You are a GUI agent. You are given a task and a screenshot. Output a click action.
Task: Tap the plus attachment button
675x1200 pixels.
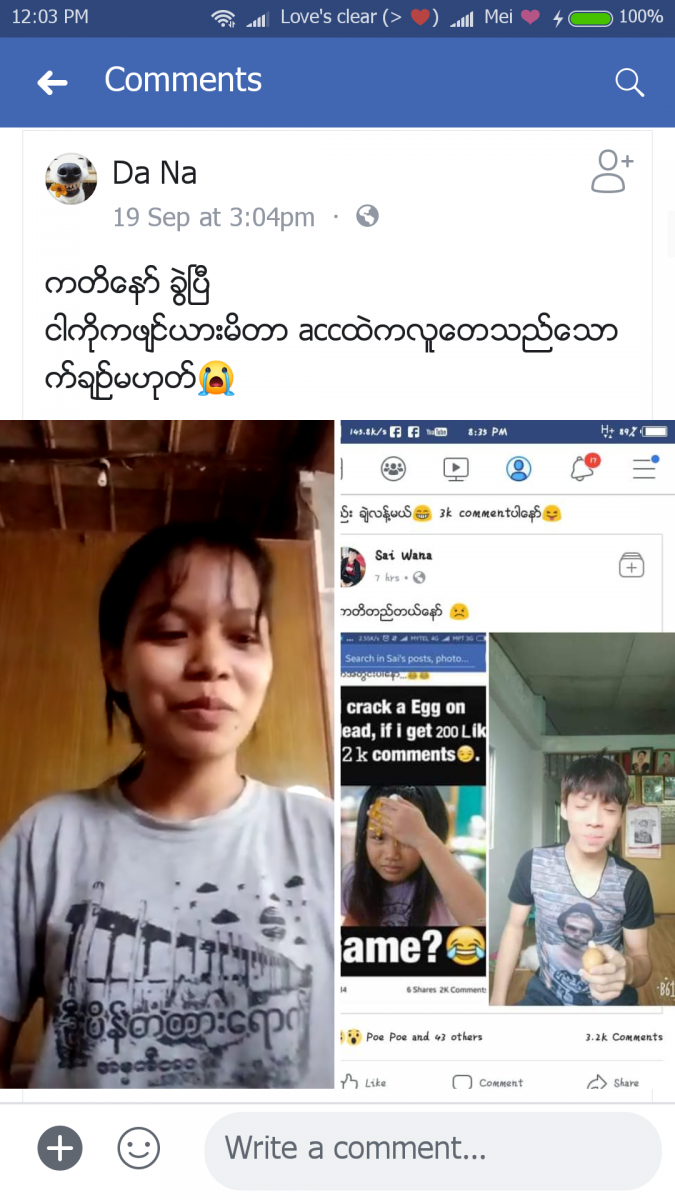[60, 1149]
